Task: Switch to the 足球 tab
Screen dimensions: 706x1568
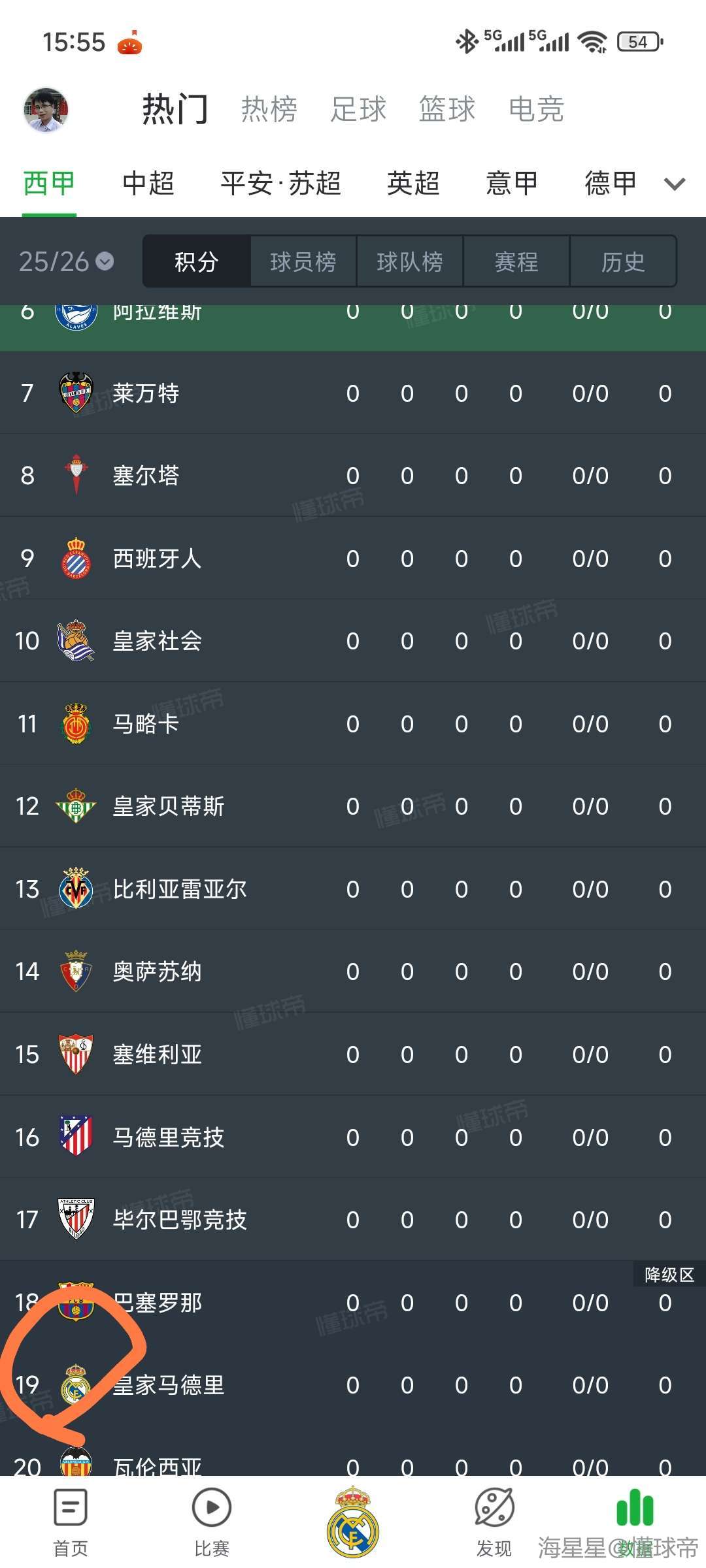Action: coord(358,109)
